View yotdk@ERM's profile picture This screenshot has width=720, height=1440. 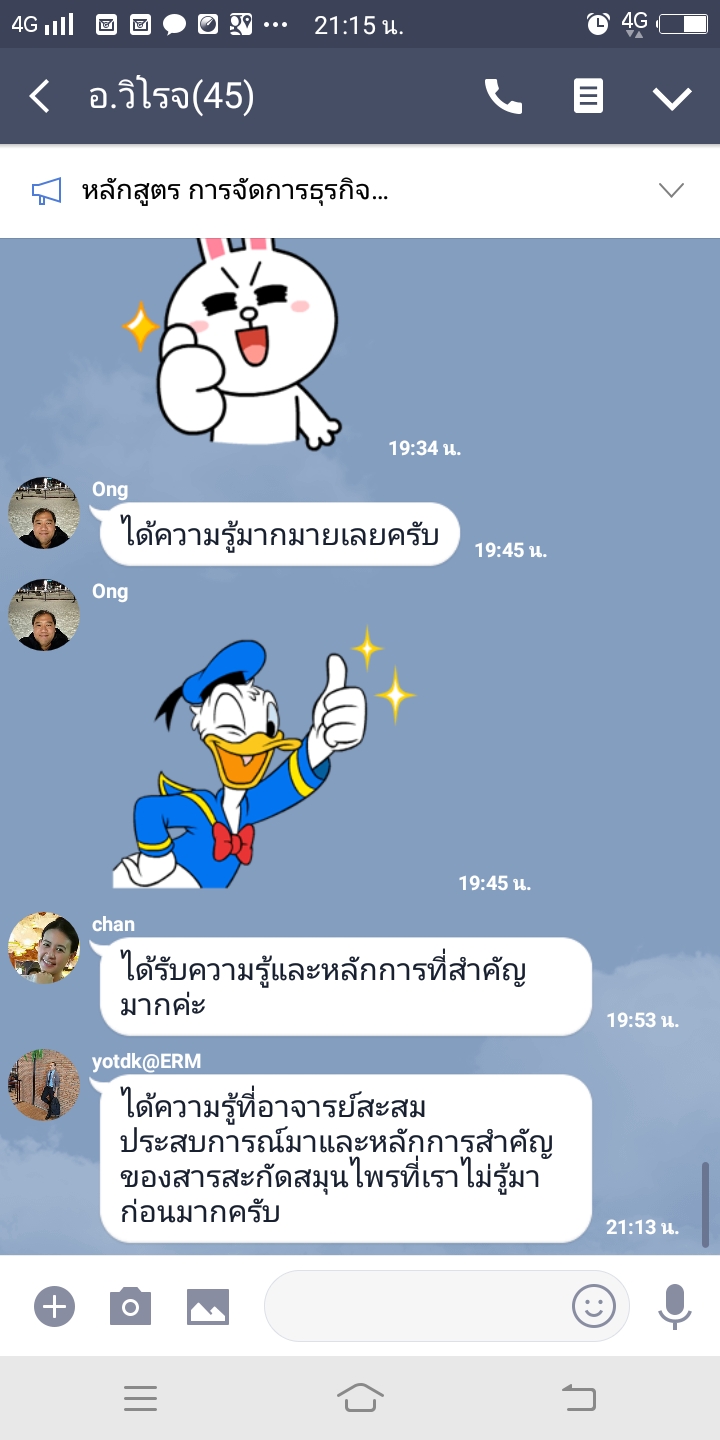pos(44,1085)
